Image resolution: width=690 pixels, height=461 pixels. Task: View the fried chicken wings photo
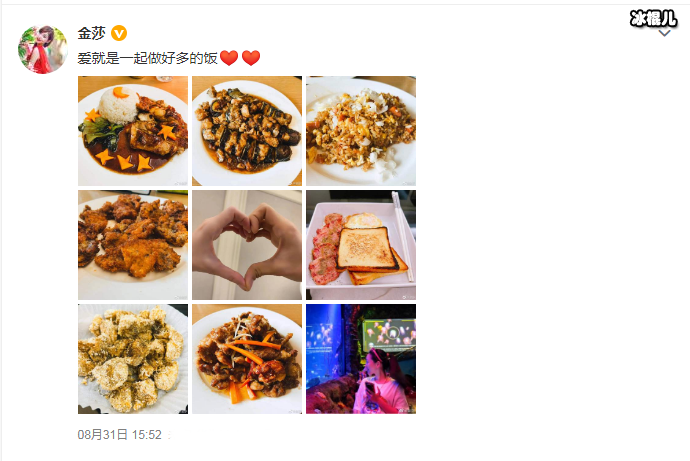tap(133, 245)
